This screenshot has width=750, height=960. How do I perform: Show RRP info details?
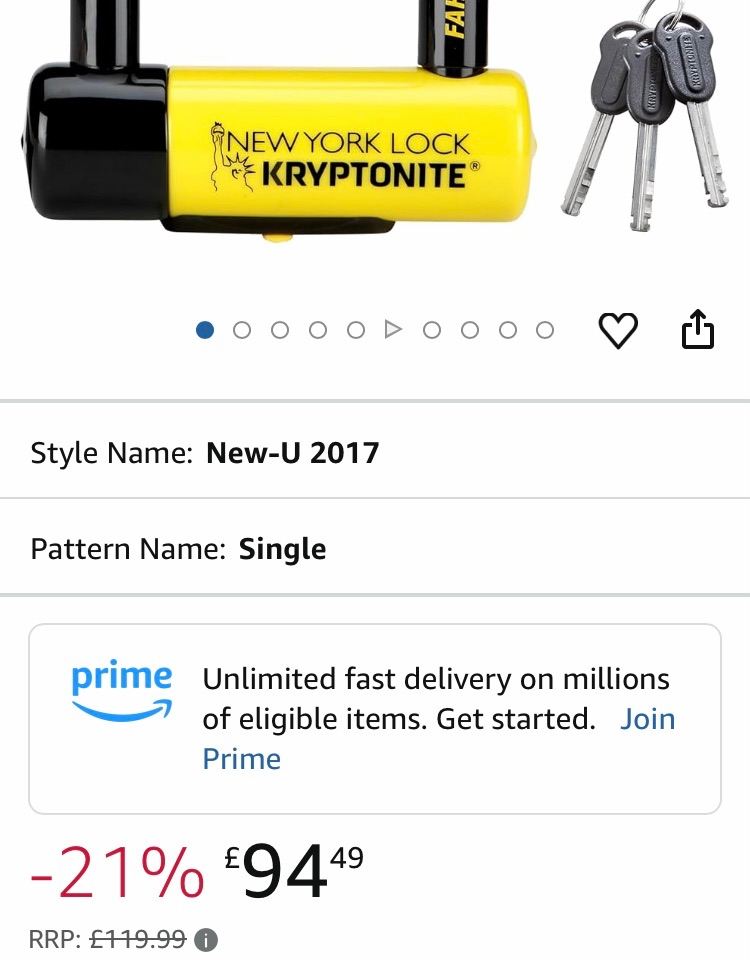click(206, 940)
